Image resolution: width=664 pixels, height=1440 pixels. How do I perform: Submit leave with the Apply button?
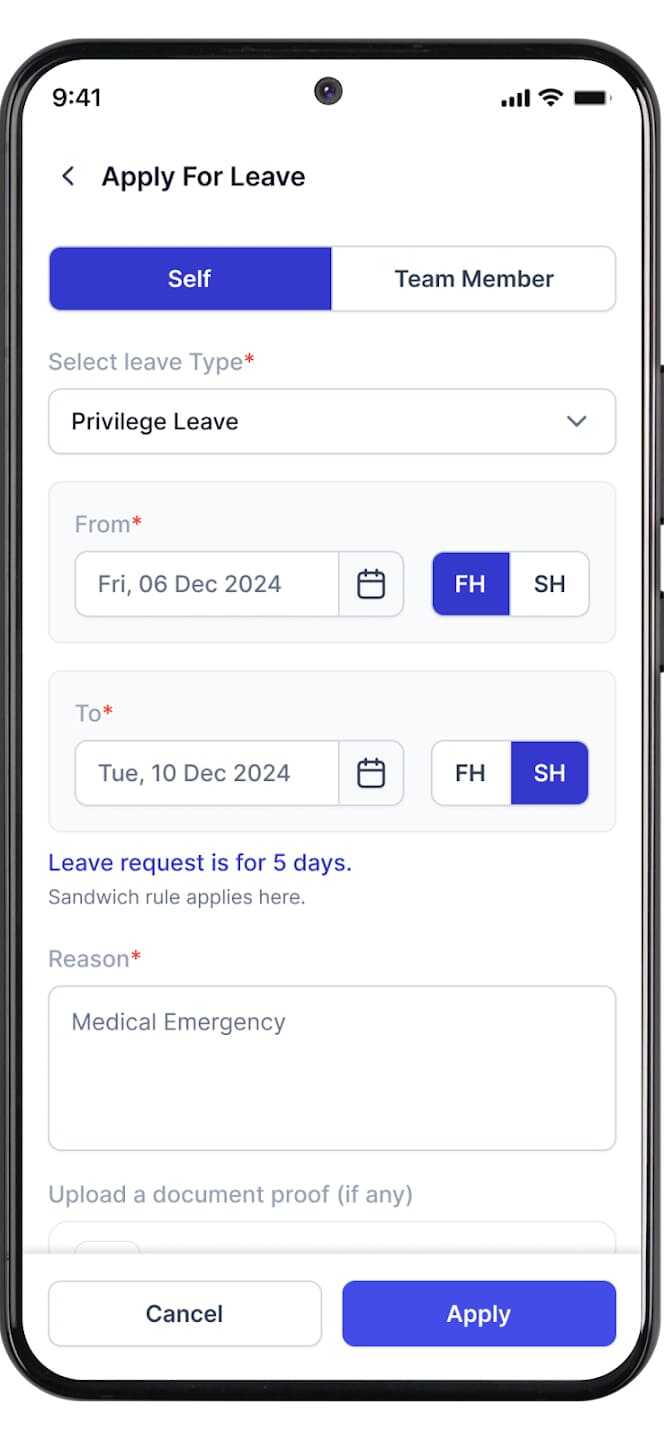coord(479,1314)
